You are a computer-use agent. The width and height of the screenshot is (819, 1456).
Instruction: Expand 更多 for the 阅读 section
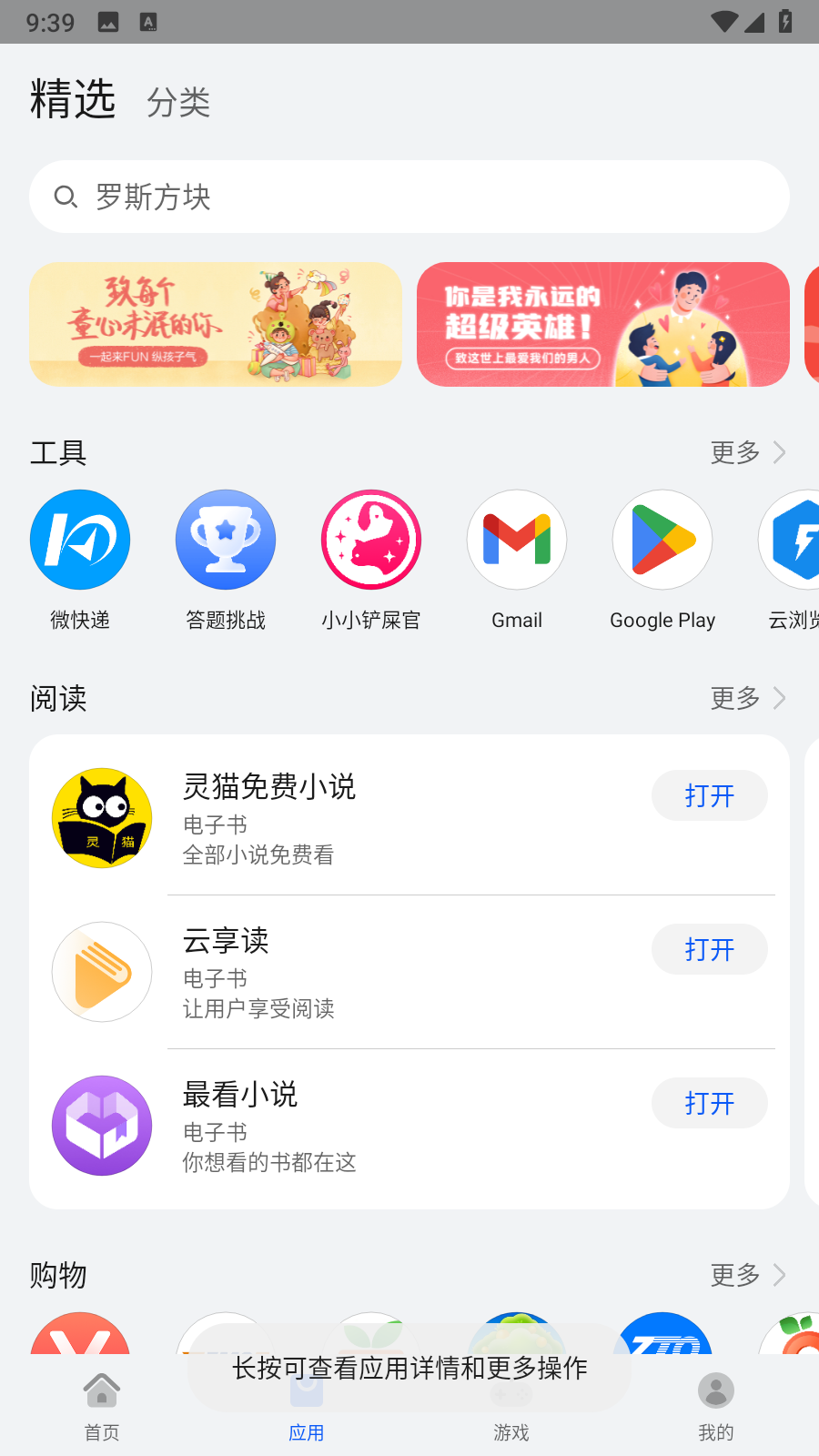pyautogui.click(x=748, y=698)
